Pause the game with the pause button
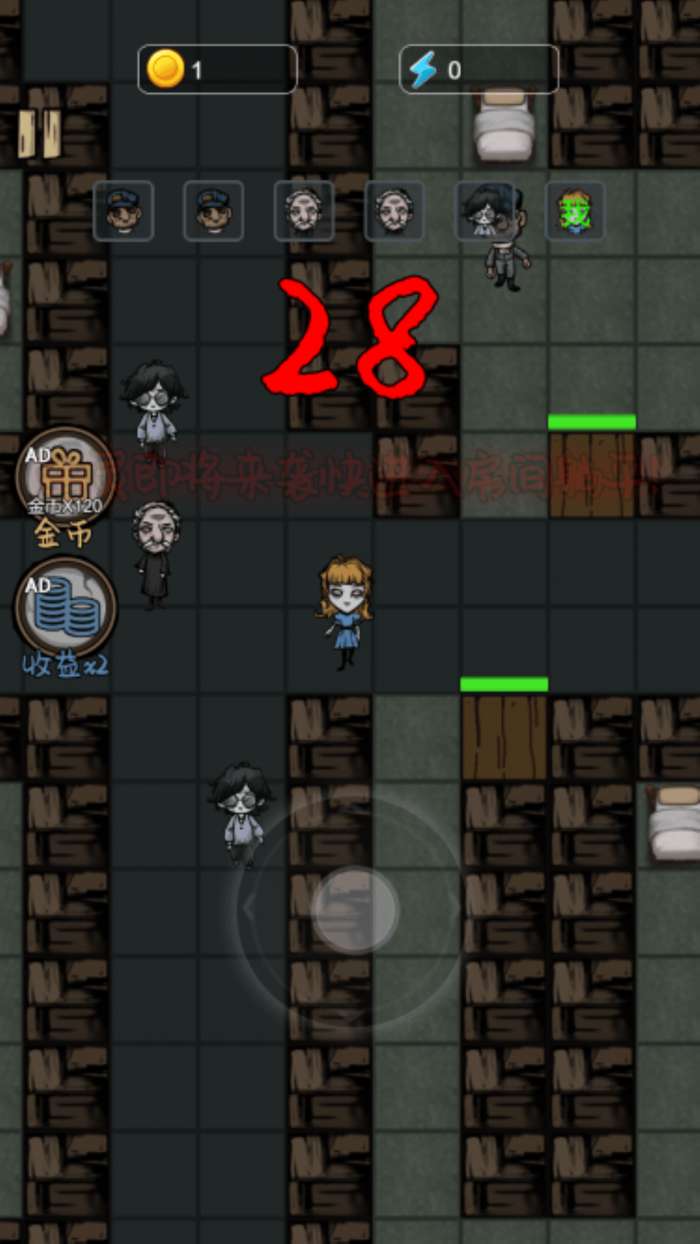This screenshot has width=700, height=1244. pyautogui.click(x=40, y=134)
